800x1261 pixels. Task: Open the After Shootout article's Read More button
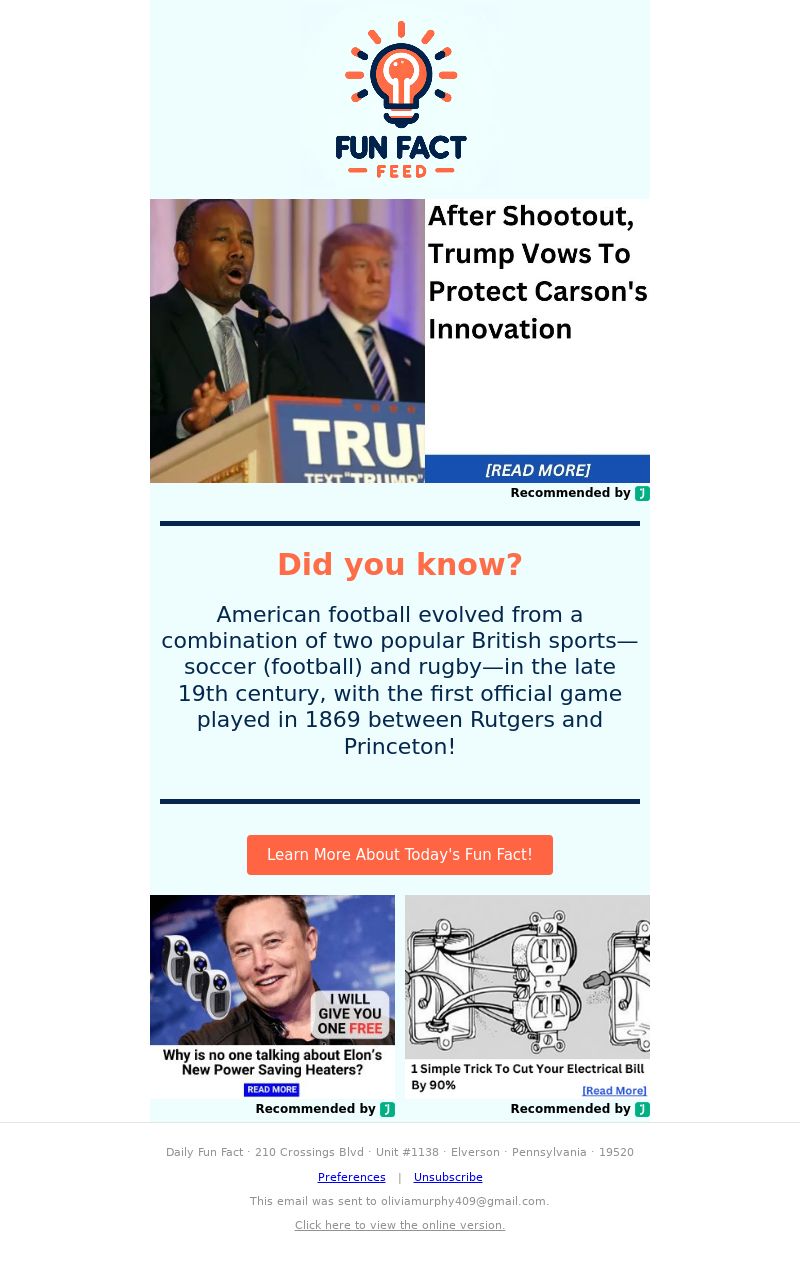[x=537, y=470]
